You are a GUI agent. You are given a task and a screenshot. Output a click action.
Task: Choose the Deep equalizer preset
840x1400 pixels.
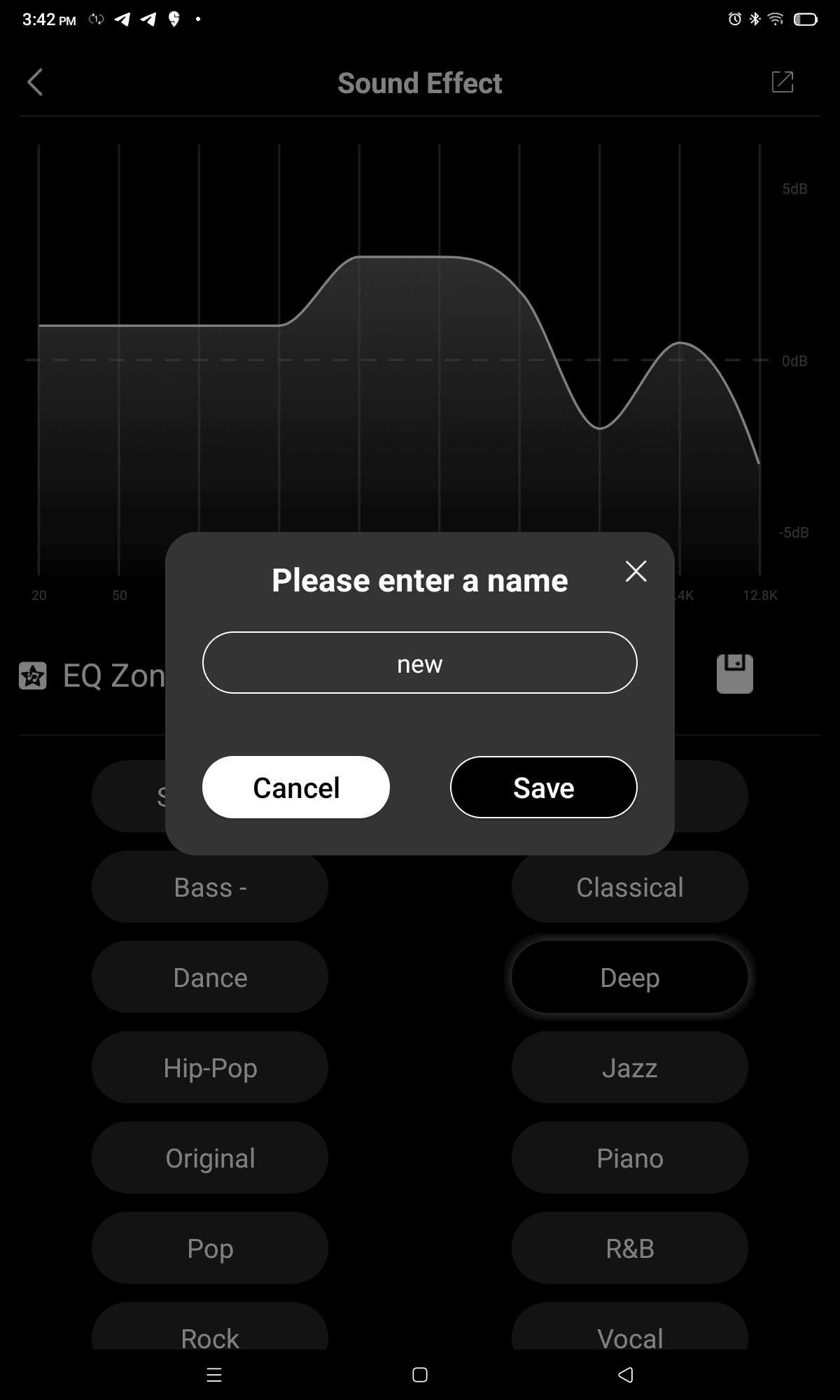tap(629, 977)
